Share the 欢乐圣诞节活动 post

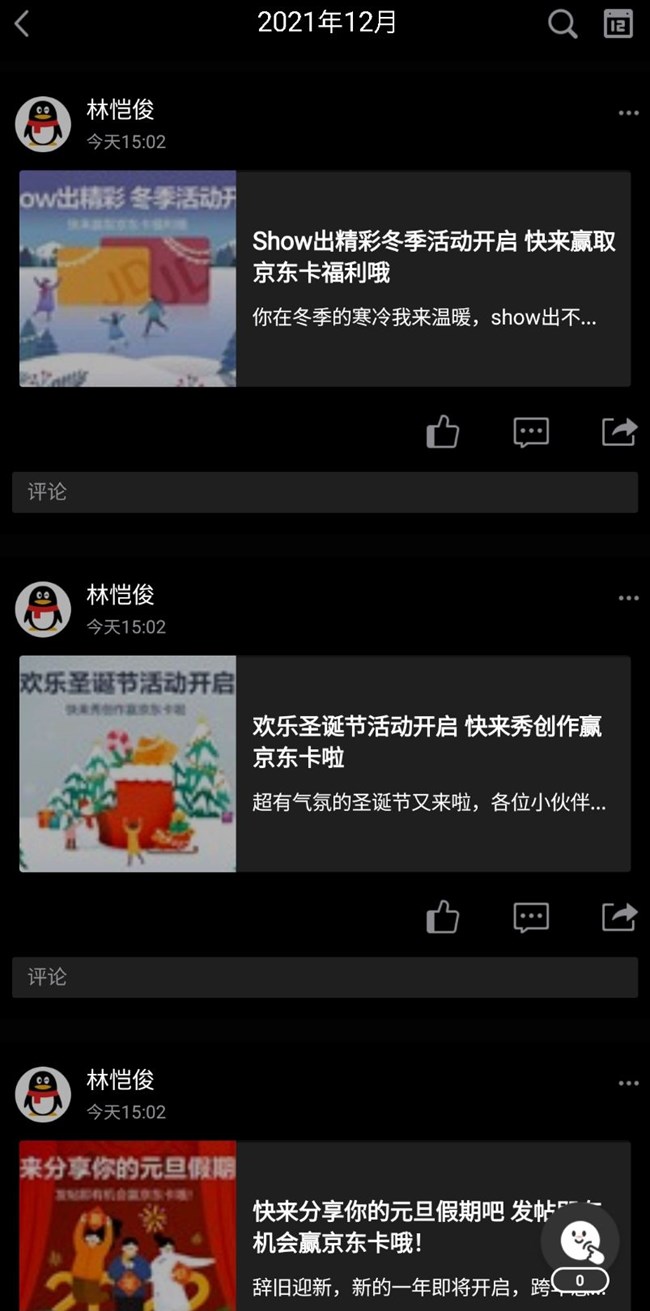(x=619, y=917)
